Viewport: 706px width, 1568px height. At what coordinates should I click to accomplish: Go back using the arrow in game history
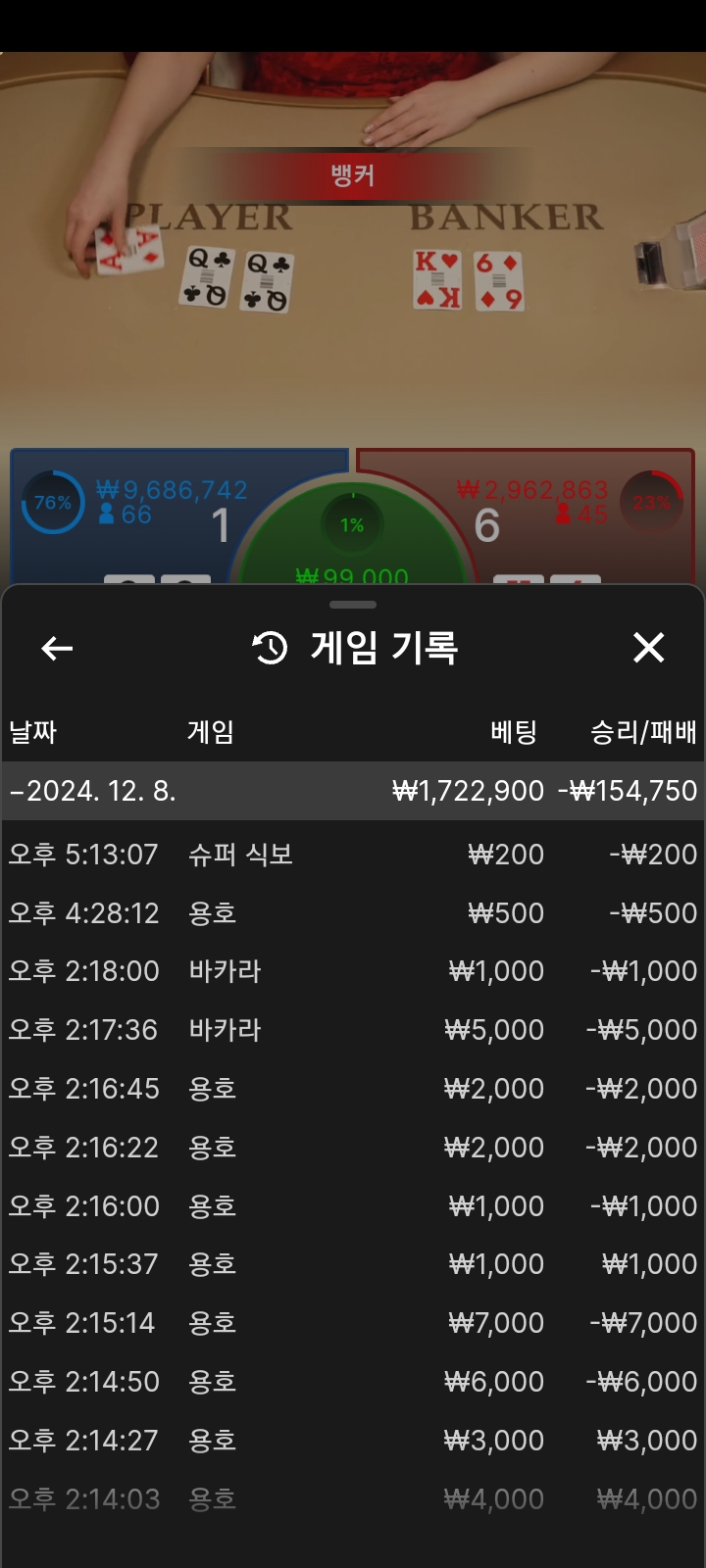[57, 648]
